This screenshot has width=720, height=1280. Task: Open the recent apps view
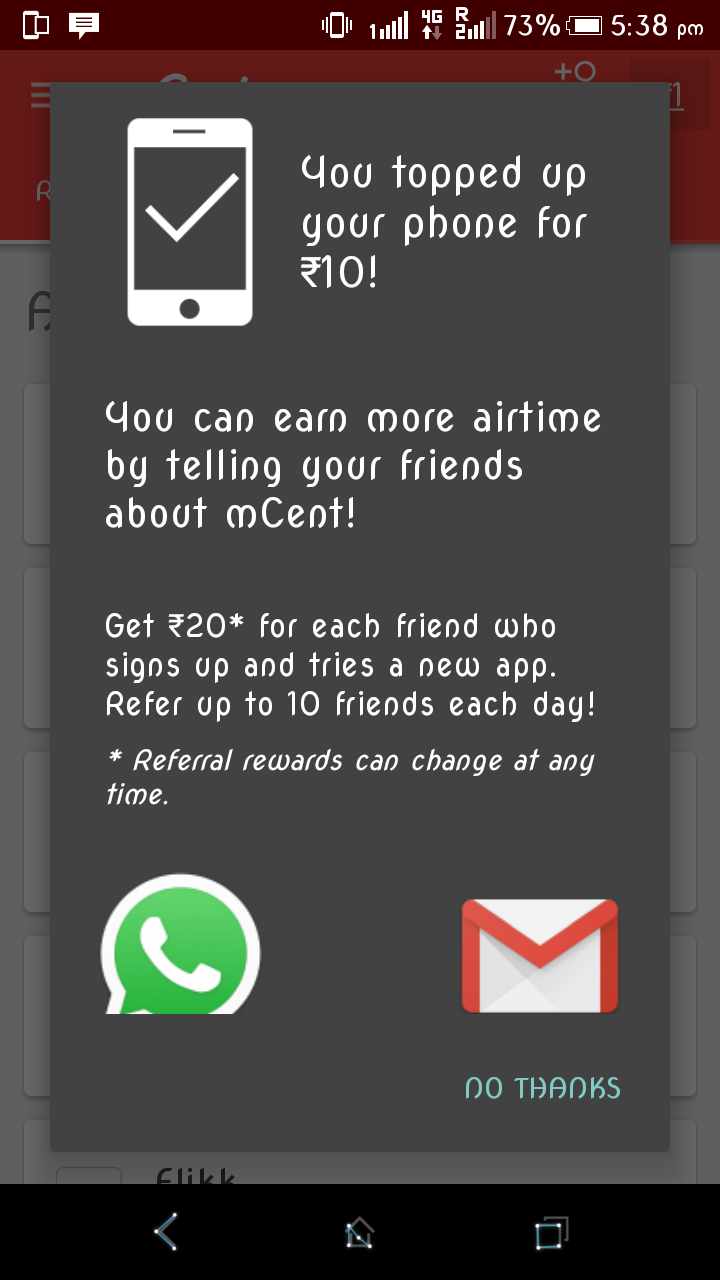coord(551,1232)
